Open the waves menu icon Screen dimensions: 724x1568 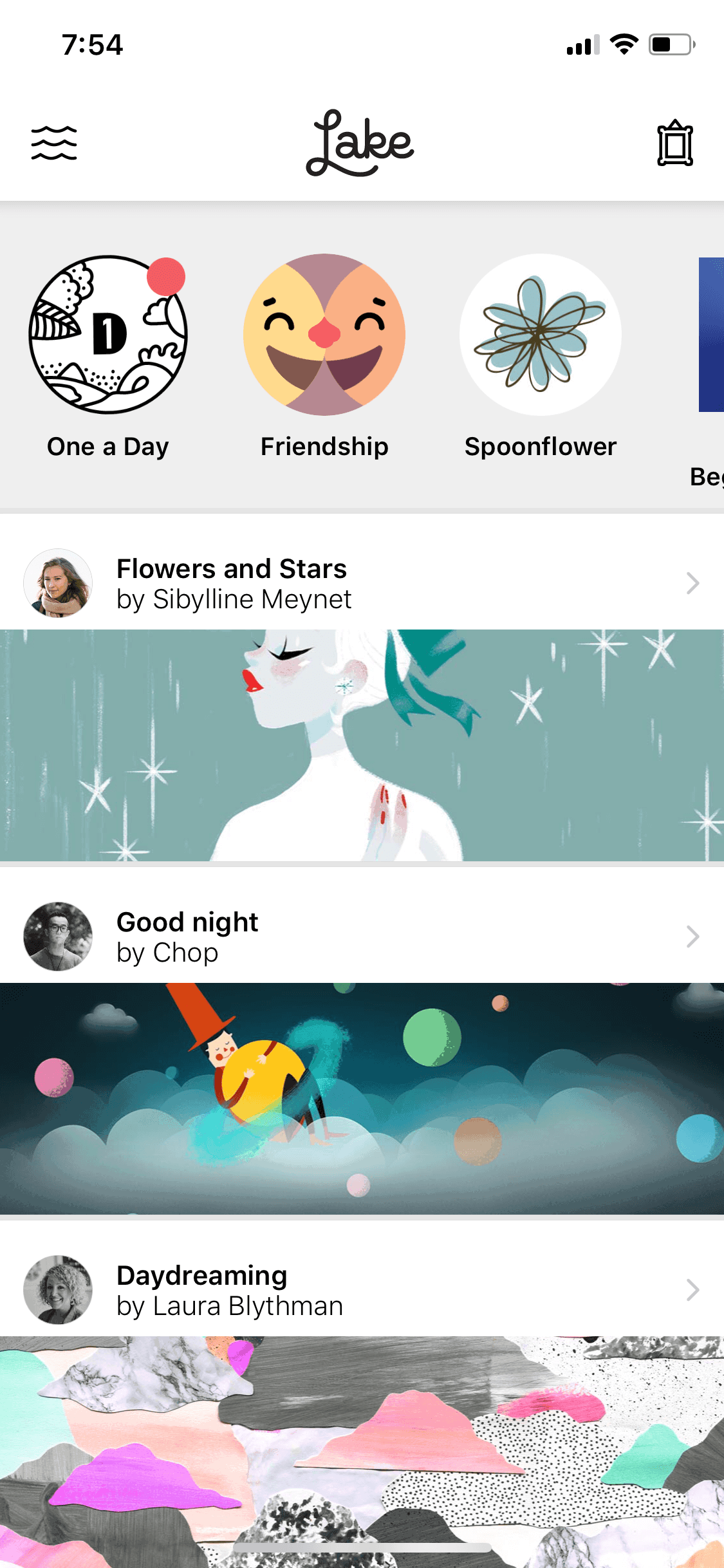click(x=54, y=143)
